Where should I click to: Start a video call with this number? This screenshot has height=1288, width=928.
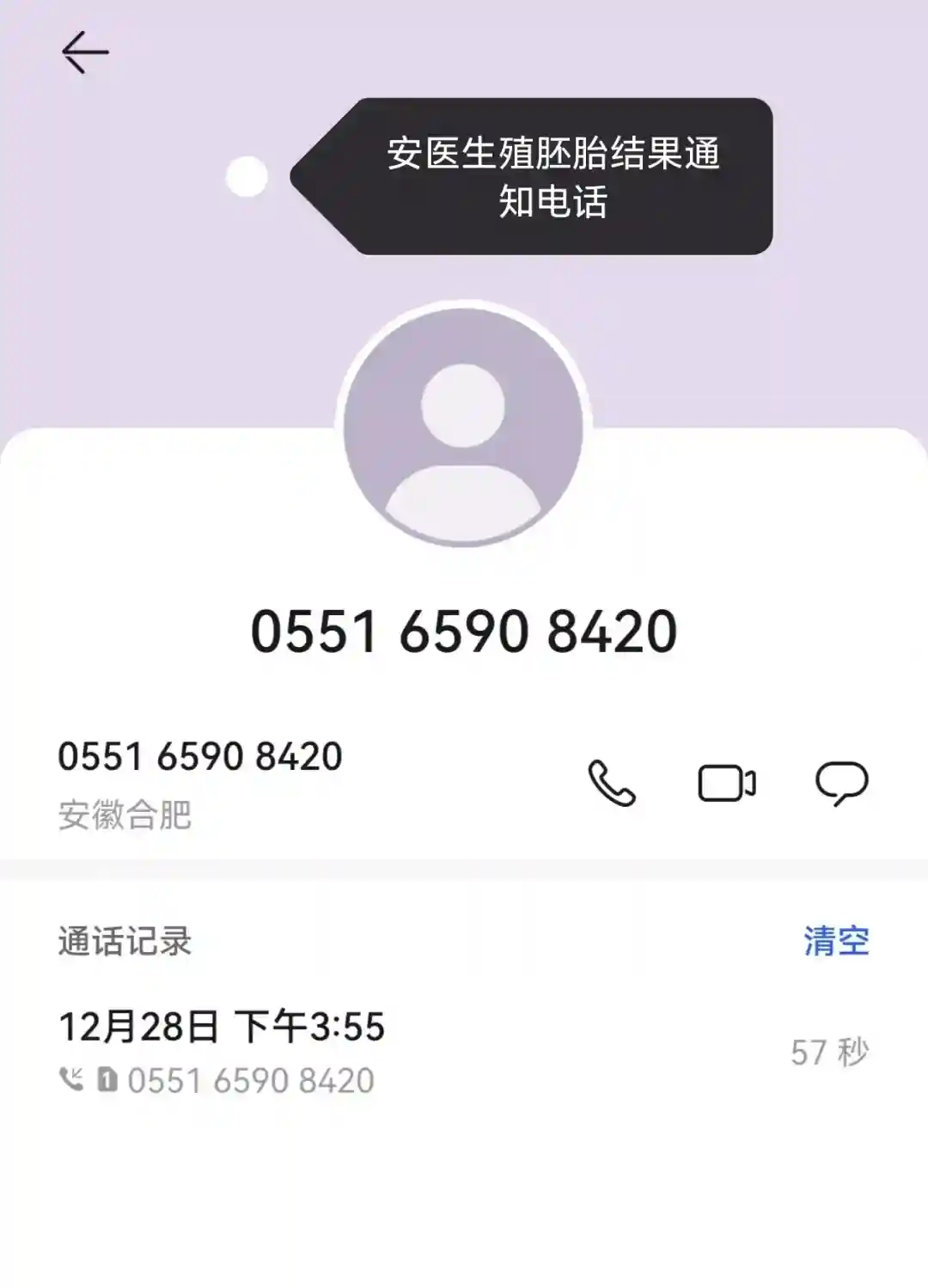(726, 784)
